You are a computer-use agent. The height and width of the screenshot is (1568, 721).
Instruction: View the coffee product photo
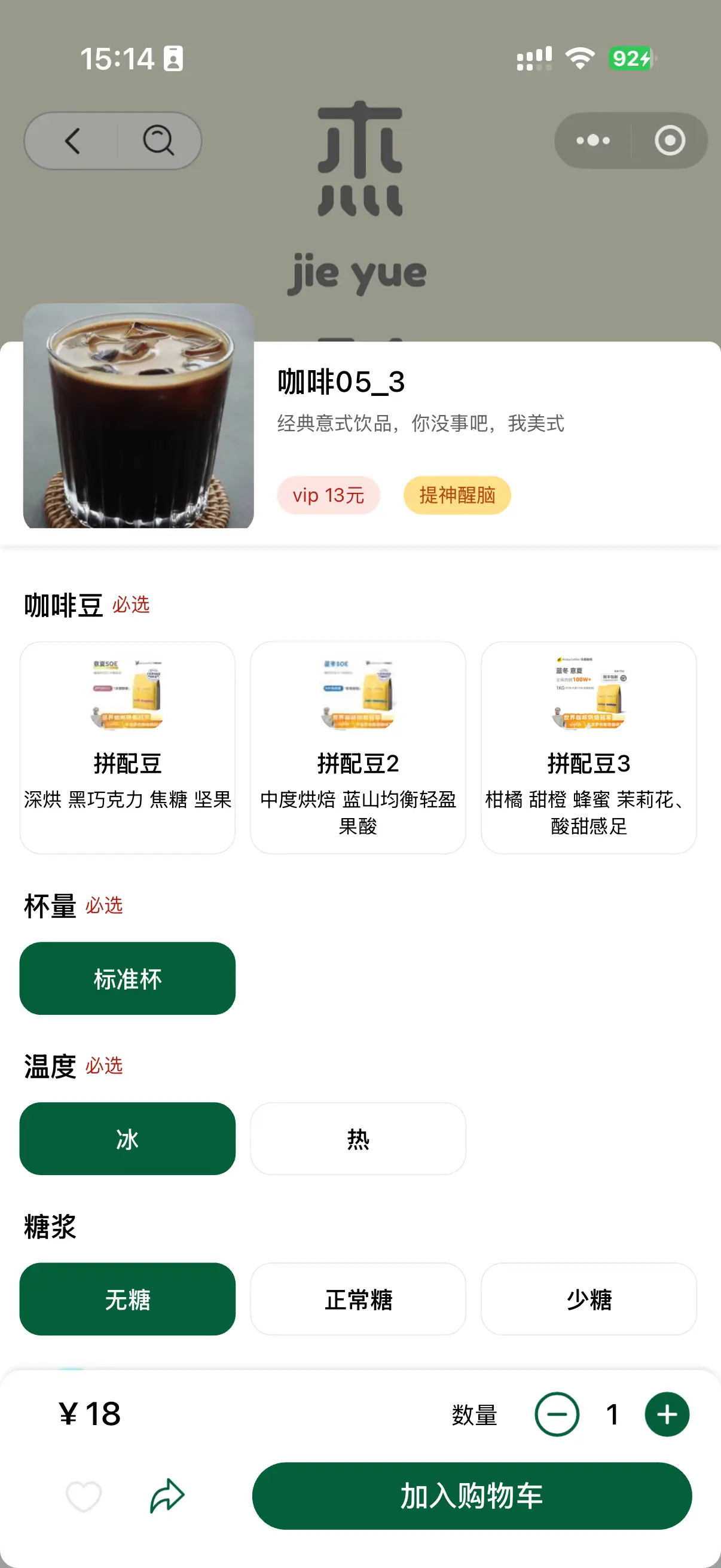[x=138, y=416]
